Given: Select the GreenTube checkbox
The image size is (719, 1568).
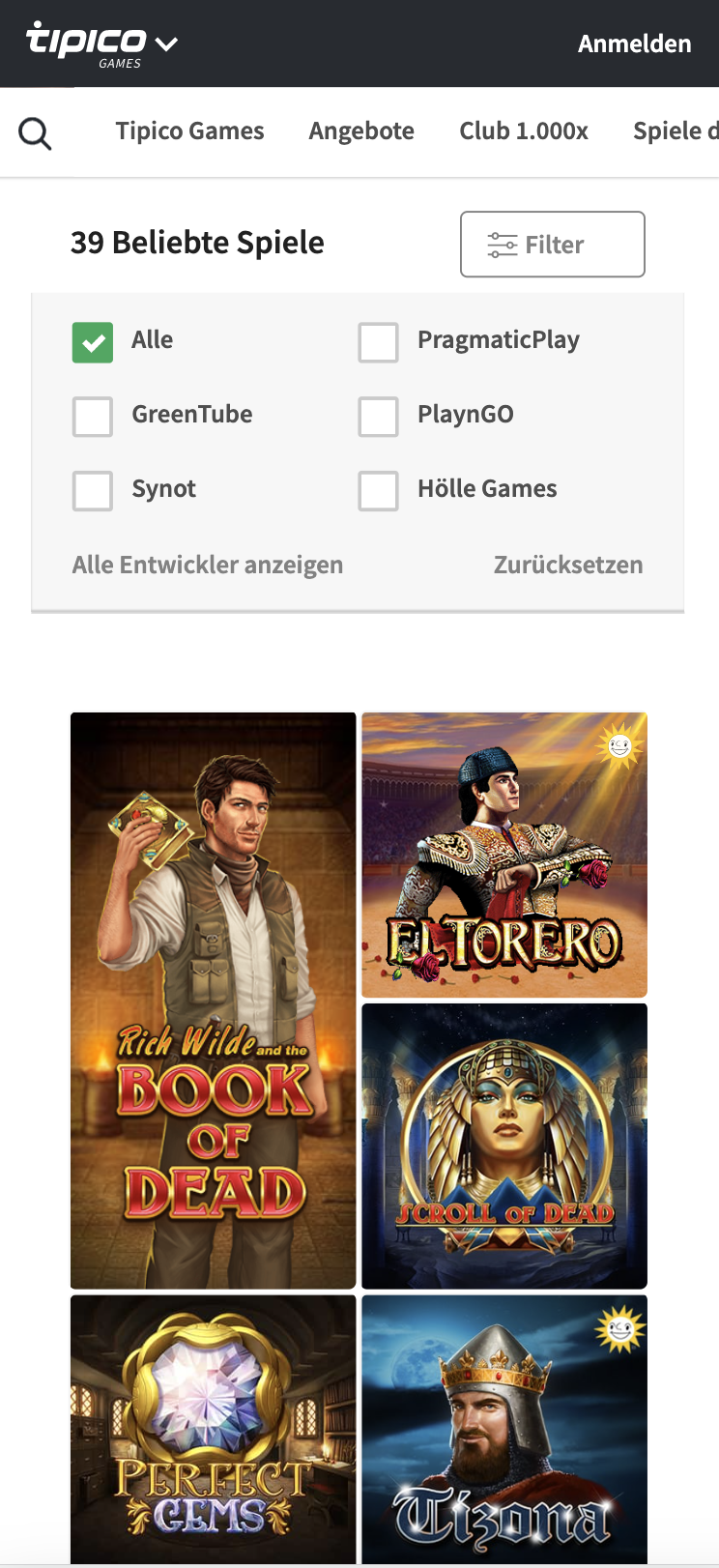Looking at the screenshot, I should click(93, 417).
